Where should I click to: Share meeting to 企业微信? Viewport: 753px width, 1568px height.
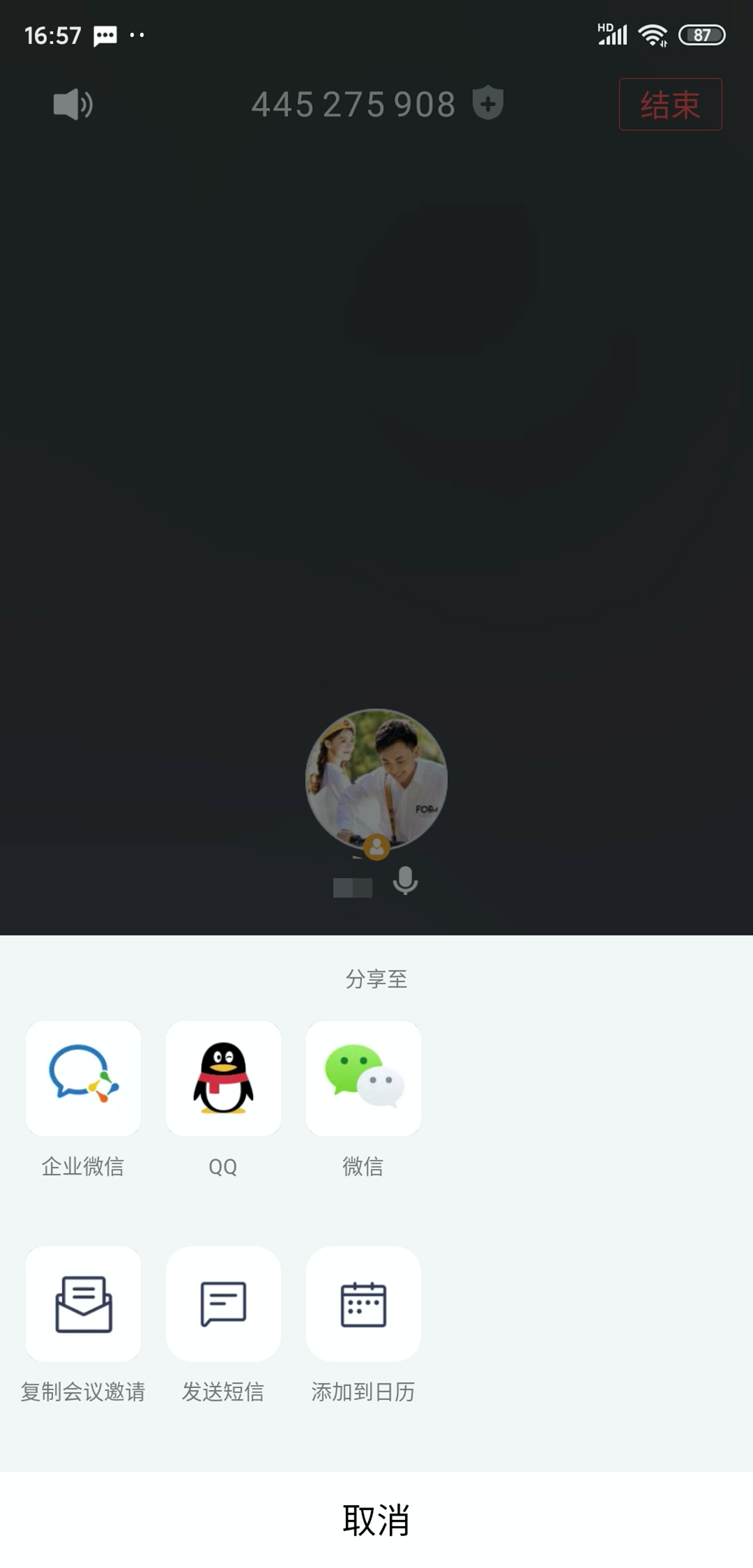point(83,1079)
